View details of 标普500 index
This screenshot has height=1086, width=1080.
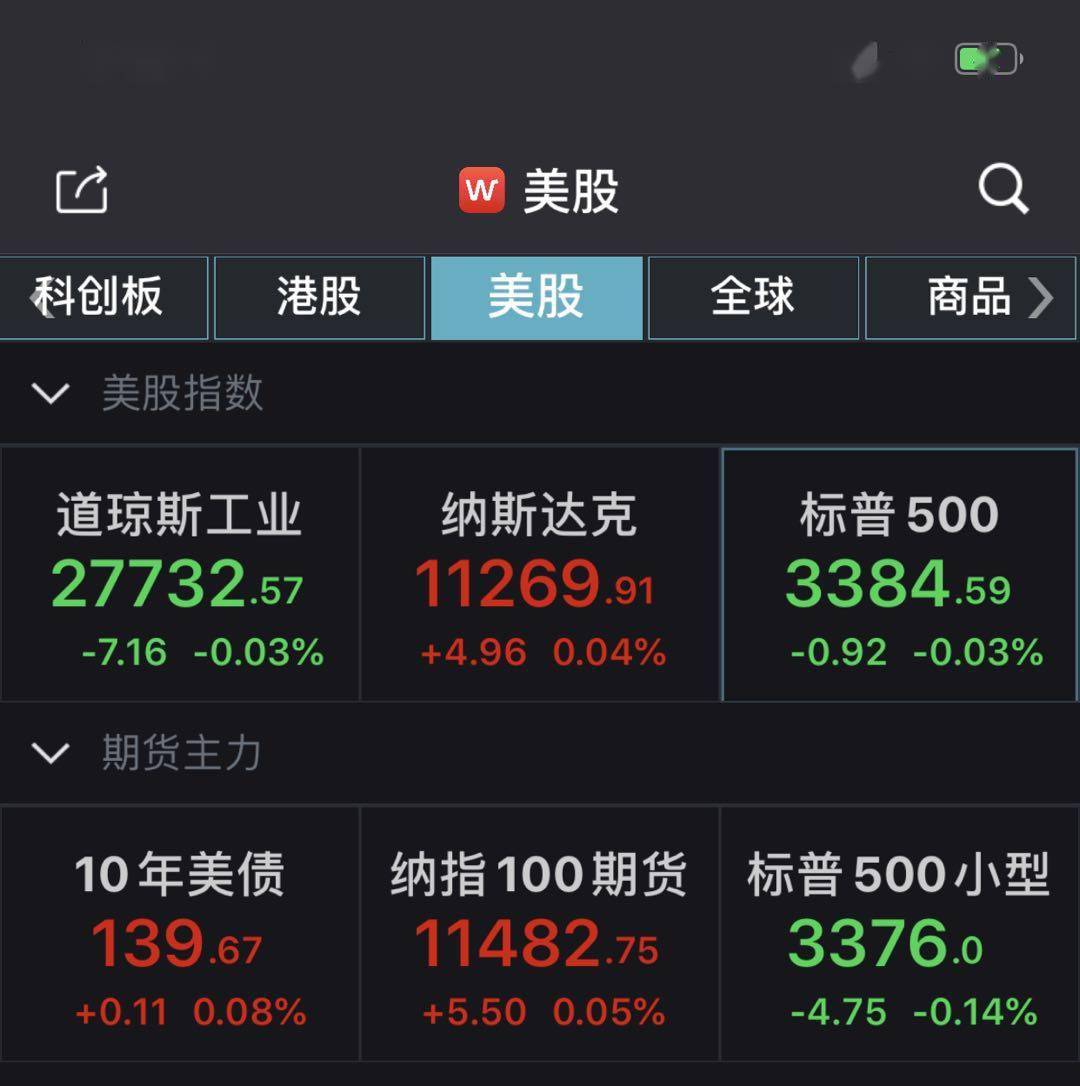[898, 575]
